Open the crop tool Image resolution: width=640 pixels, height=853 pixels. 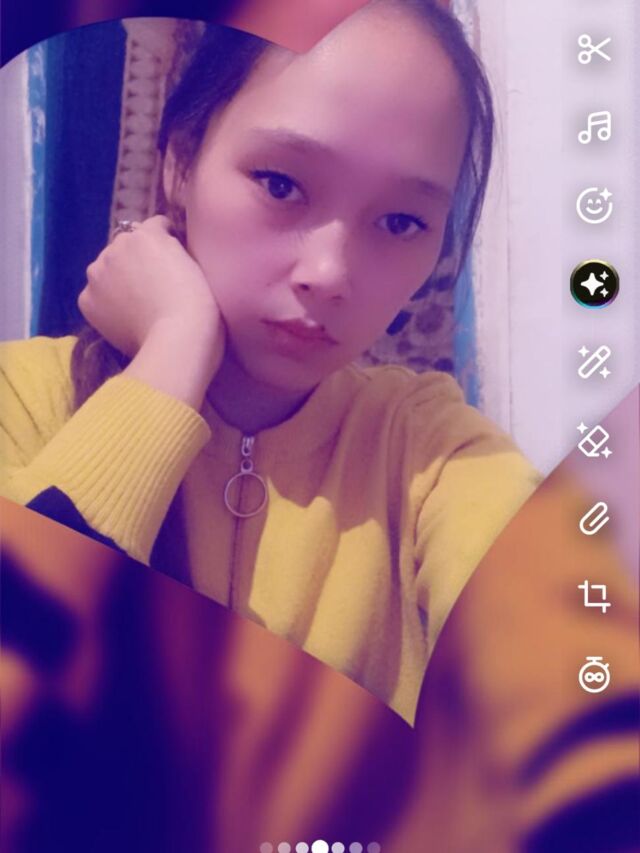[x=594, y=597]
